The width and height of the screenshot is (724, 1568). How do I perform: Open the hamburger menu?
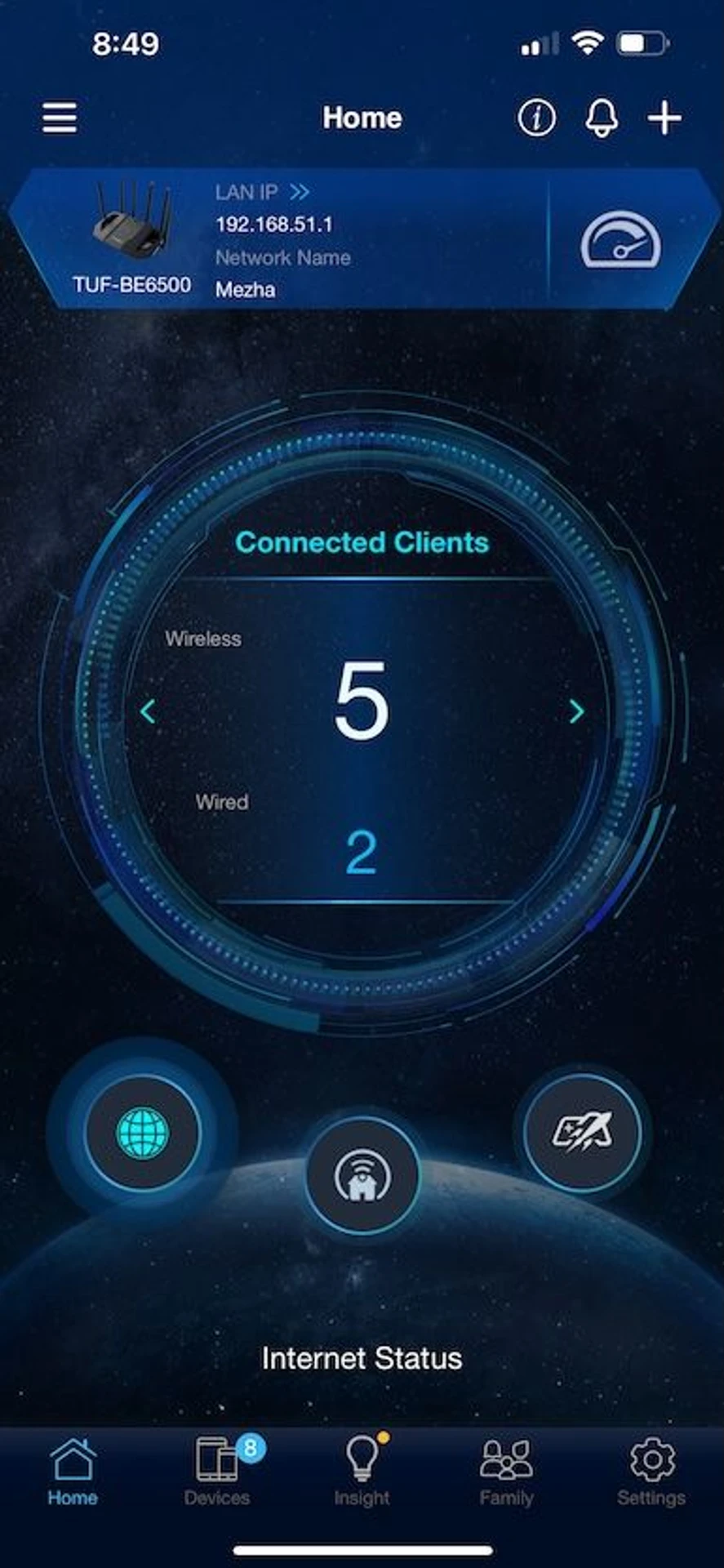(x=60, y=118)
